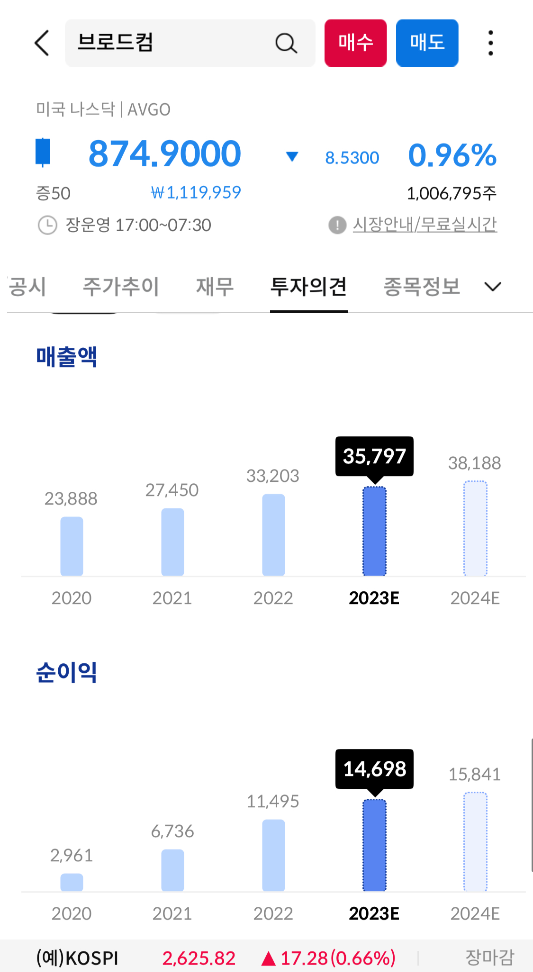
Task: Switch to the 재무 tab
Action: (215, 287)
